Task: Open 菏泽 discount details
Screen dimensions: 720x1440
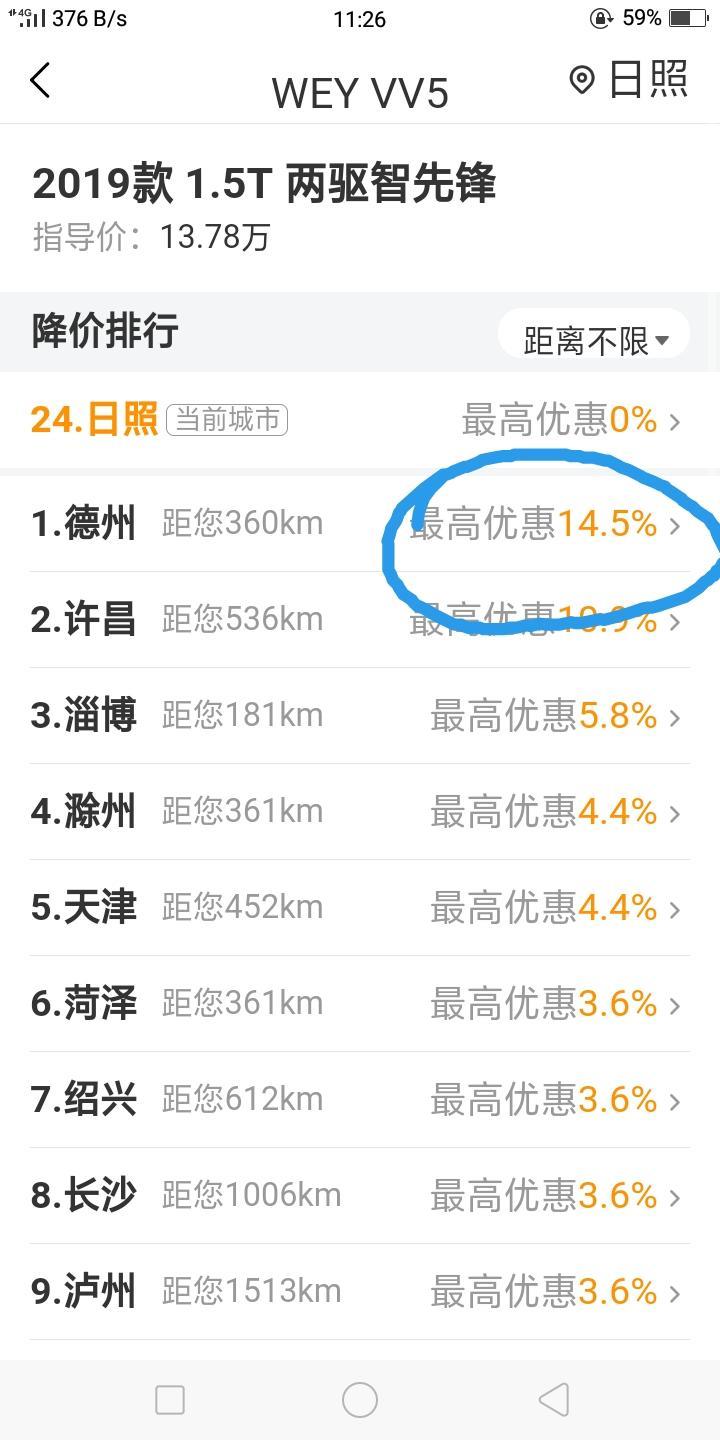Action: (360, 1003)
